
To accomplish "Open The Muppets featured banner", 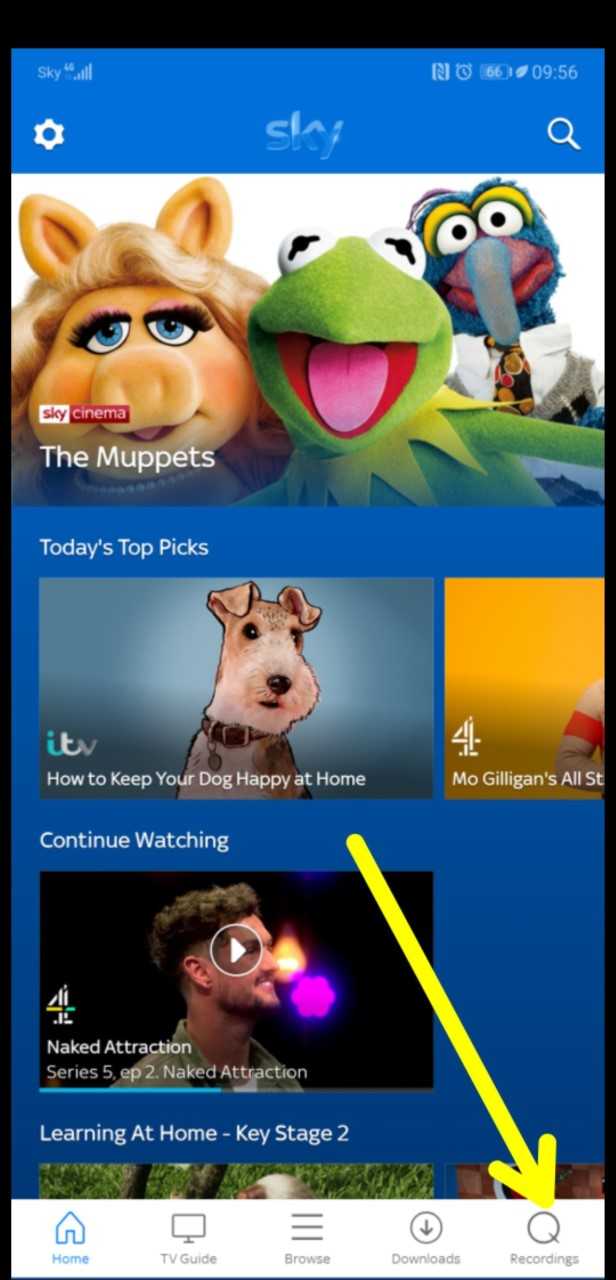I will (308, 340).
